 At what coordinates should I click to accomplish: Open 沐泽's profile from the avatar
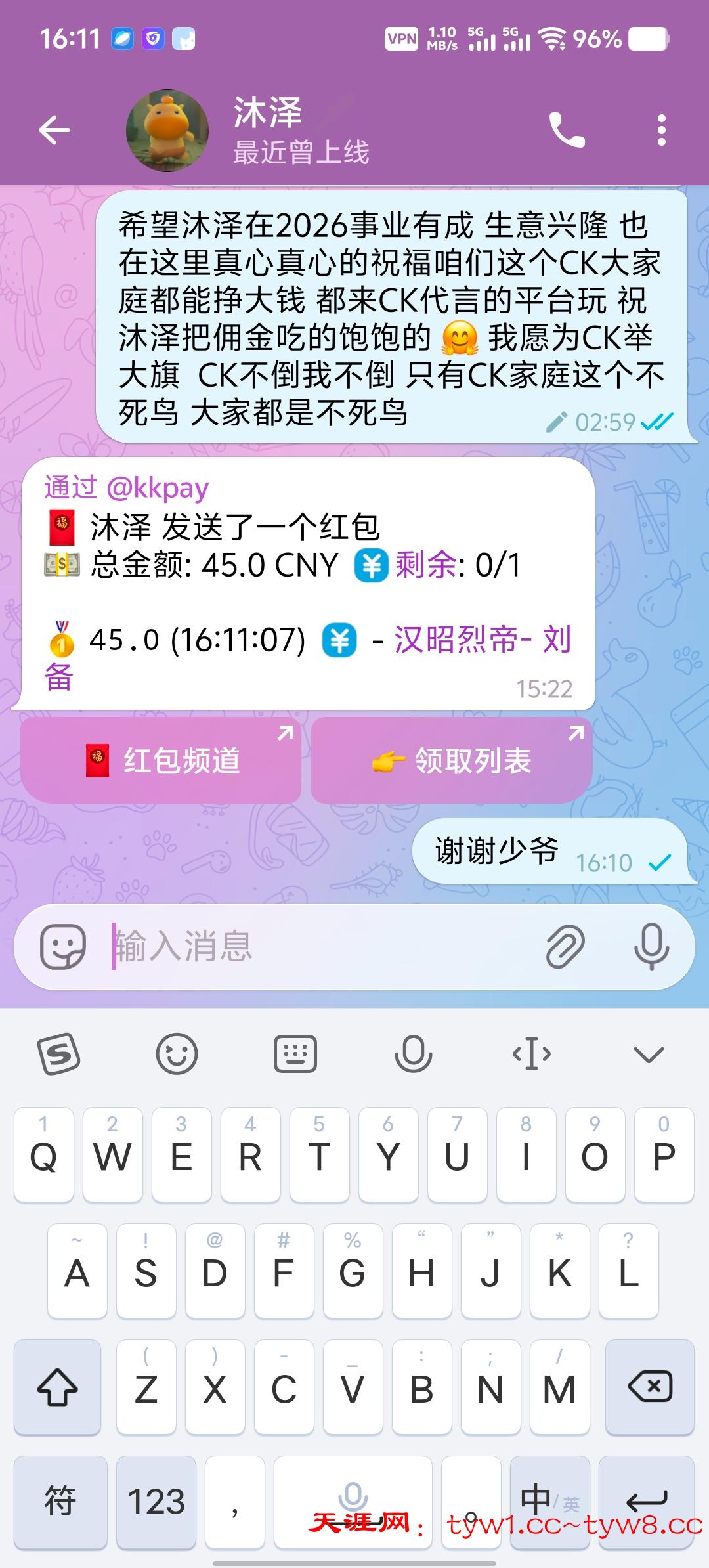tap(167, 131)
